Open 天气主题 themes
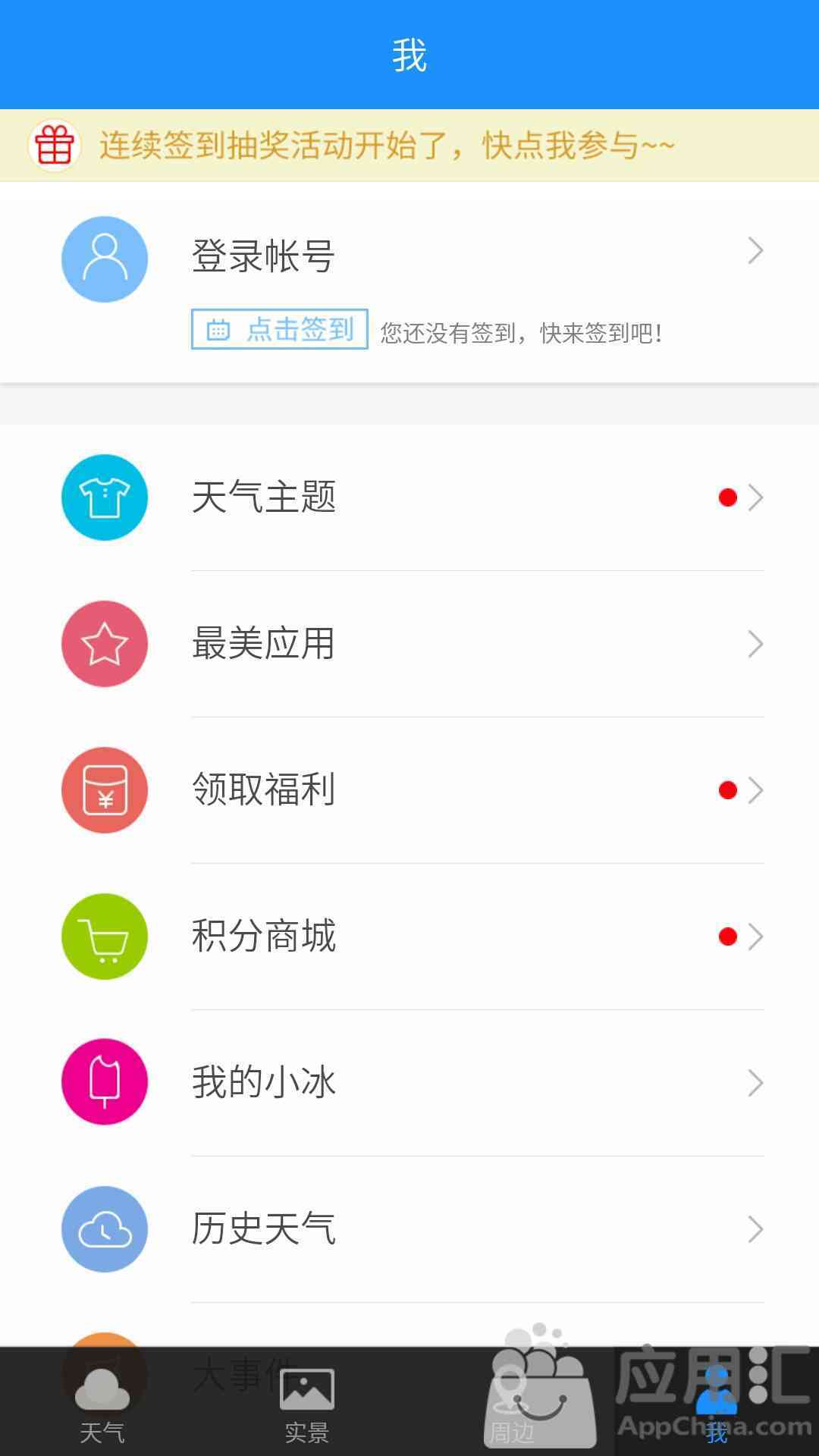 pos(409,497)
